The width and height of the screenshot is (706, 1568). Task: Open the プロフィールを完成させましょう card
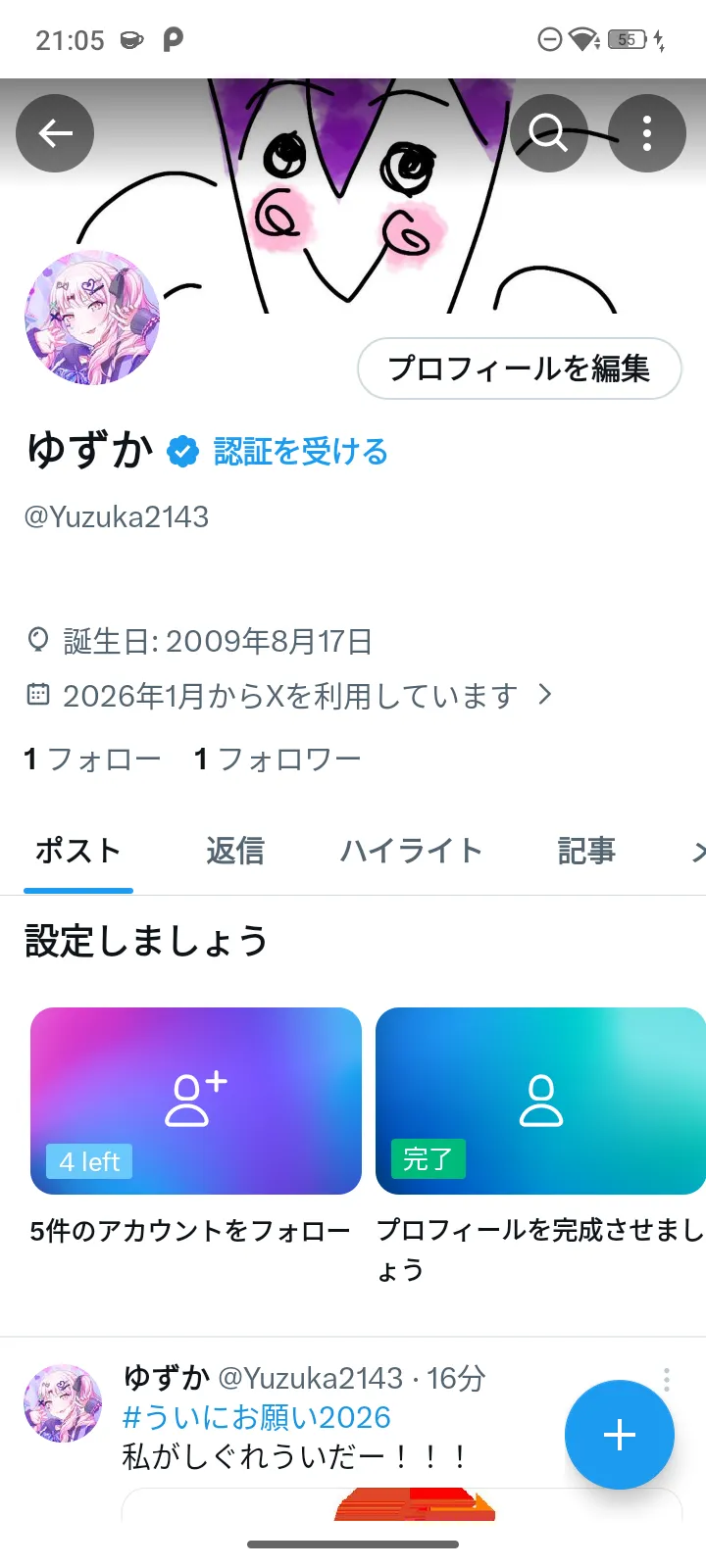[540, 1102]
